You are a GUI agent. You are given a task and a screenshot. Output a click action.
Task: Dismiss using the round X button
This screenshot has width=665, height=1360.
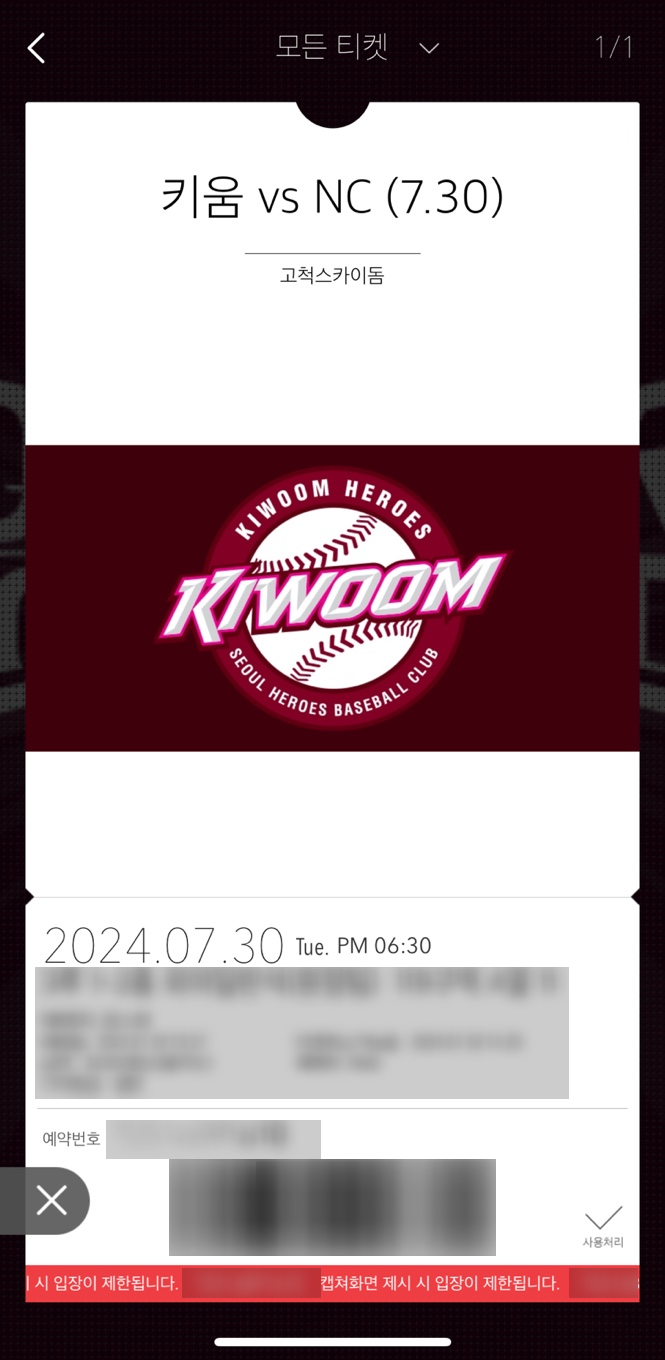coord(51,1200)
